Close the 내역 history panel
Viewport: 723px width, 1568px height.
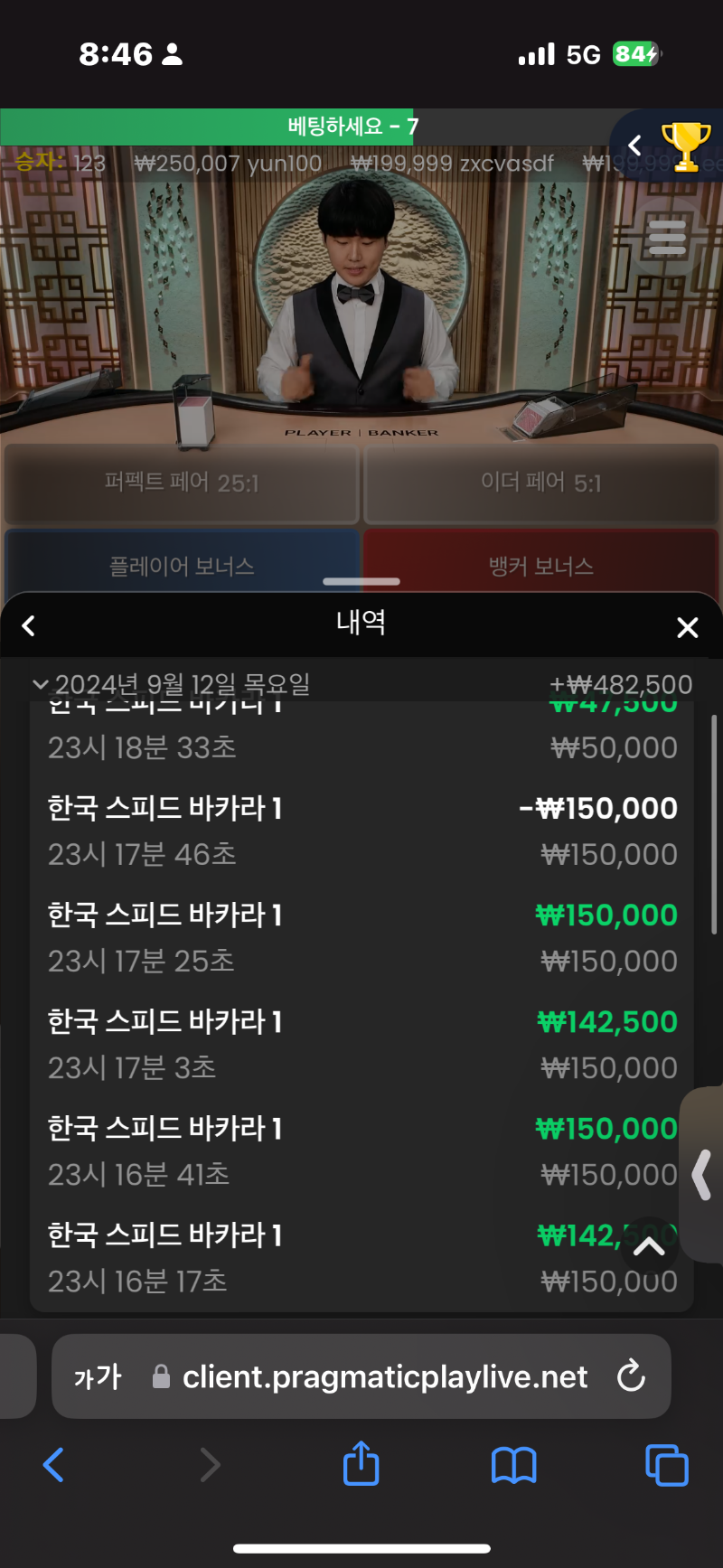pyautogui.click(x=688, y=627)
